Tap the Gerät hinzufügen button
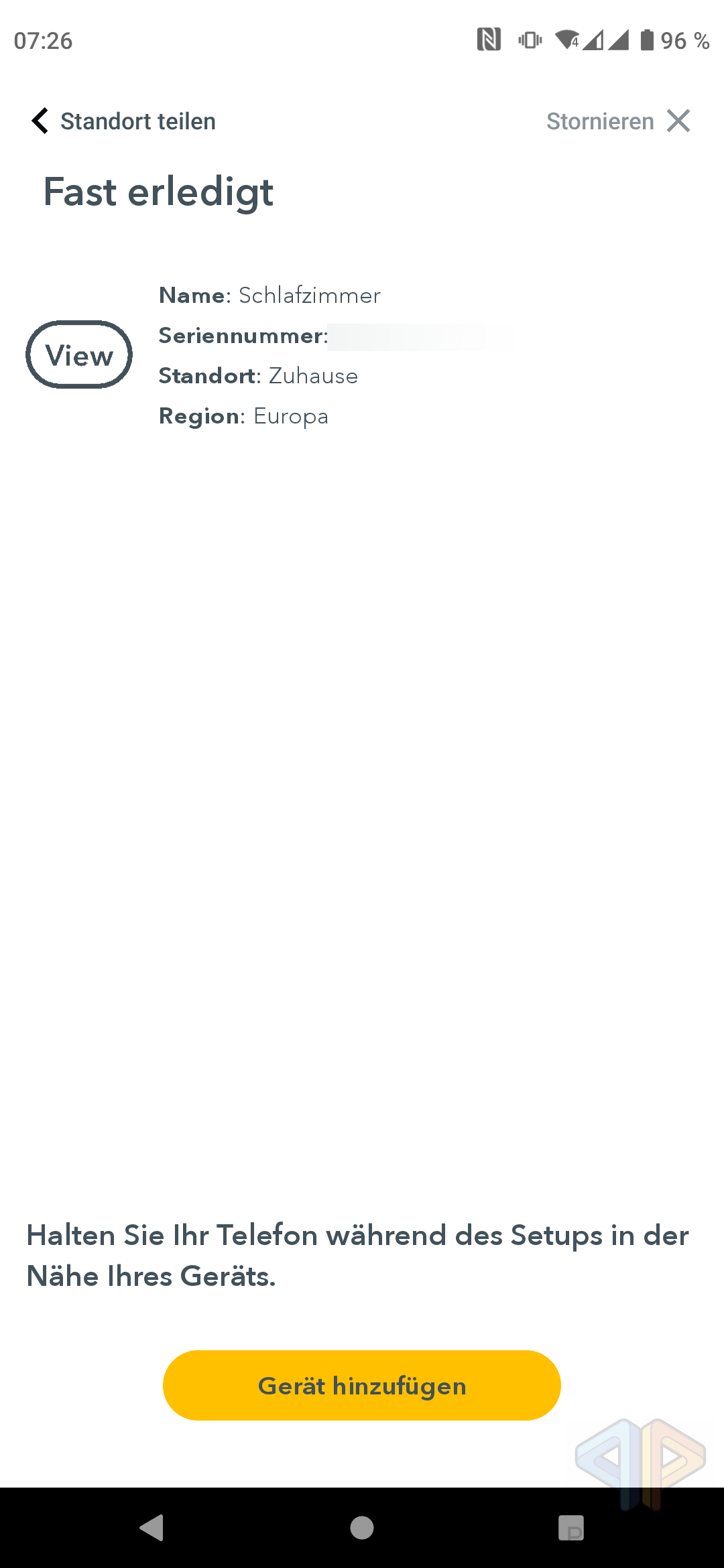 coord(362,1385)
